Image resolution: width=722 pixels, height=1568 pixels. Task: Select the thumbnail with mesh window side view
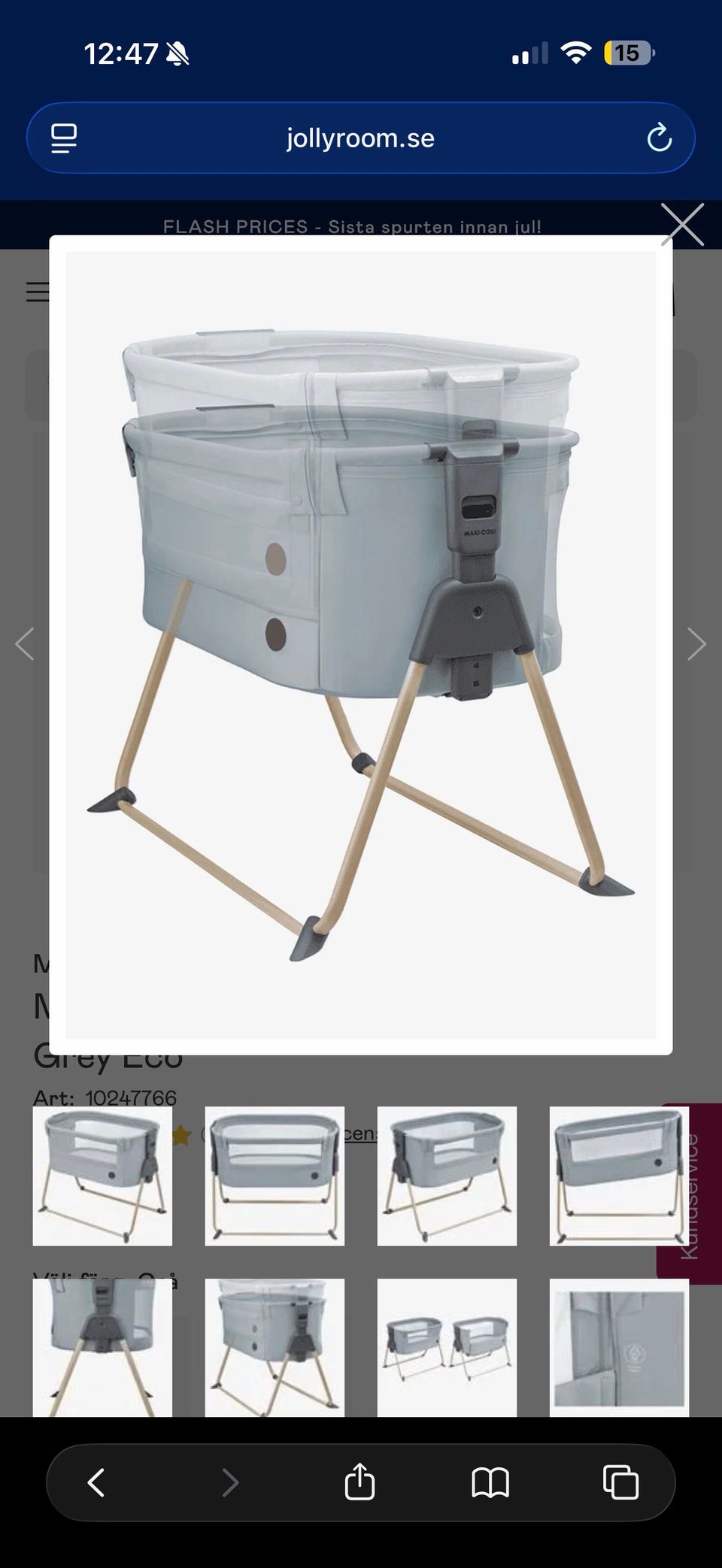(619, 1176)
